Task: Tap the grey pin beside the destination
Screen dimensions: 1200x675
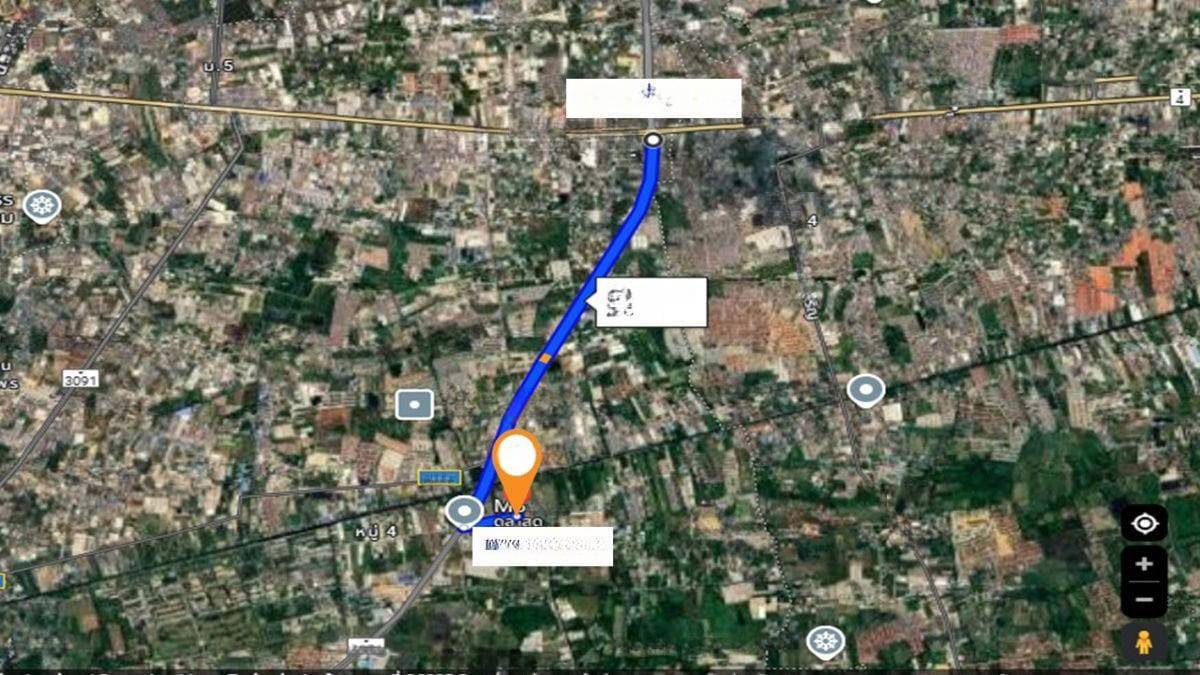Action: pyautogui.click(x=464, y=512)
